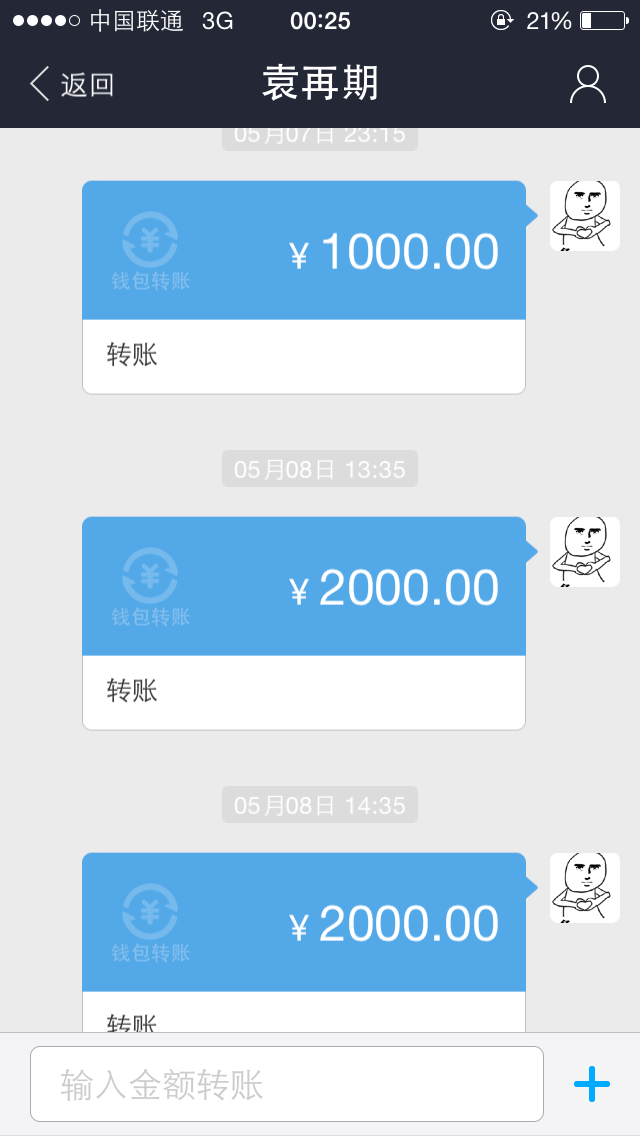View the ¥2000.00 transfer sent at 13:35
Viewport: 640px width, 1136px height.
coord(304,623)
